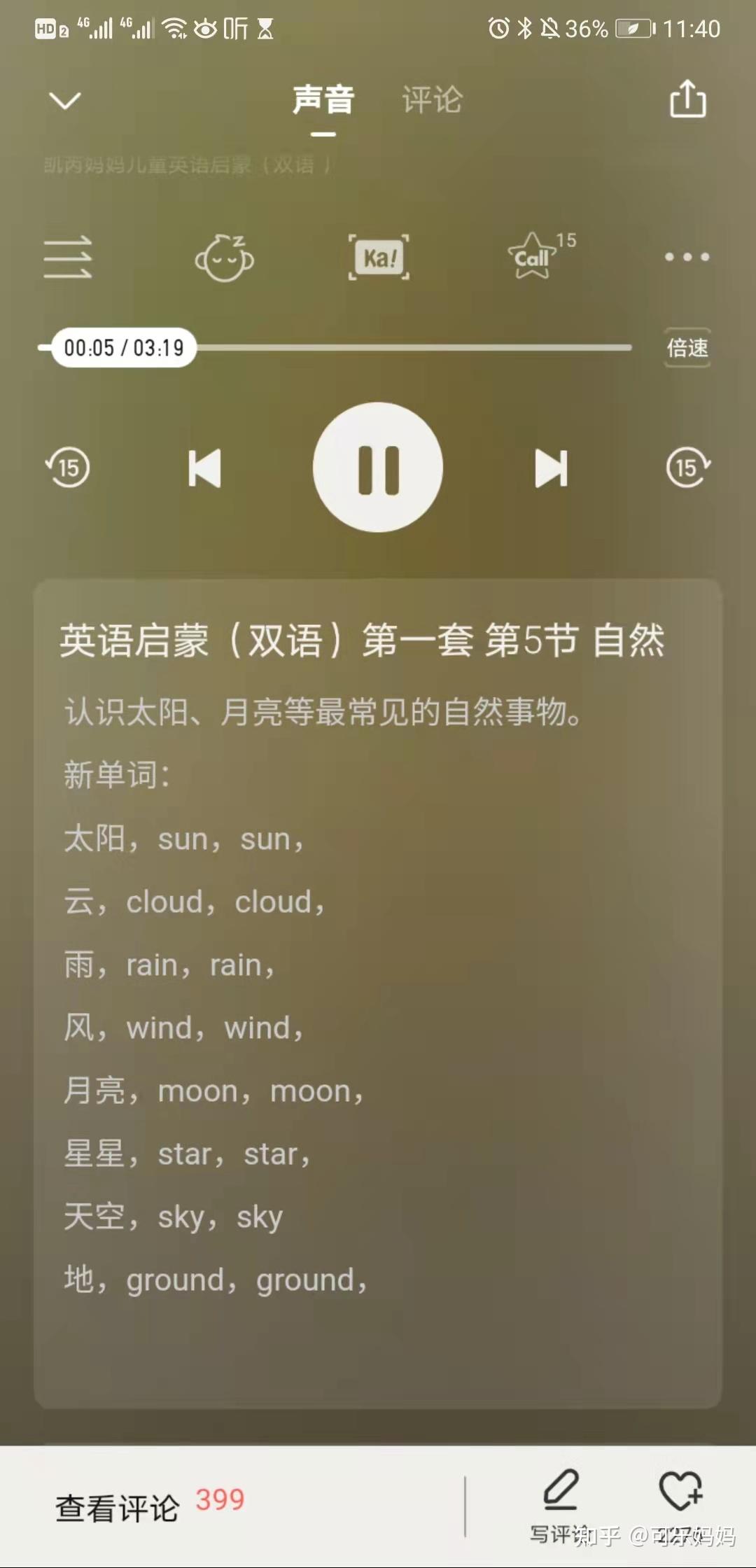This screenshot has width=756, height=1568.
Task: Open the three-dot more options menu
Action: [x=687, y=257]
